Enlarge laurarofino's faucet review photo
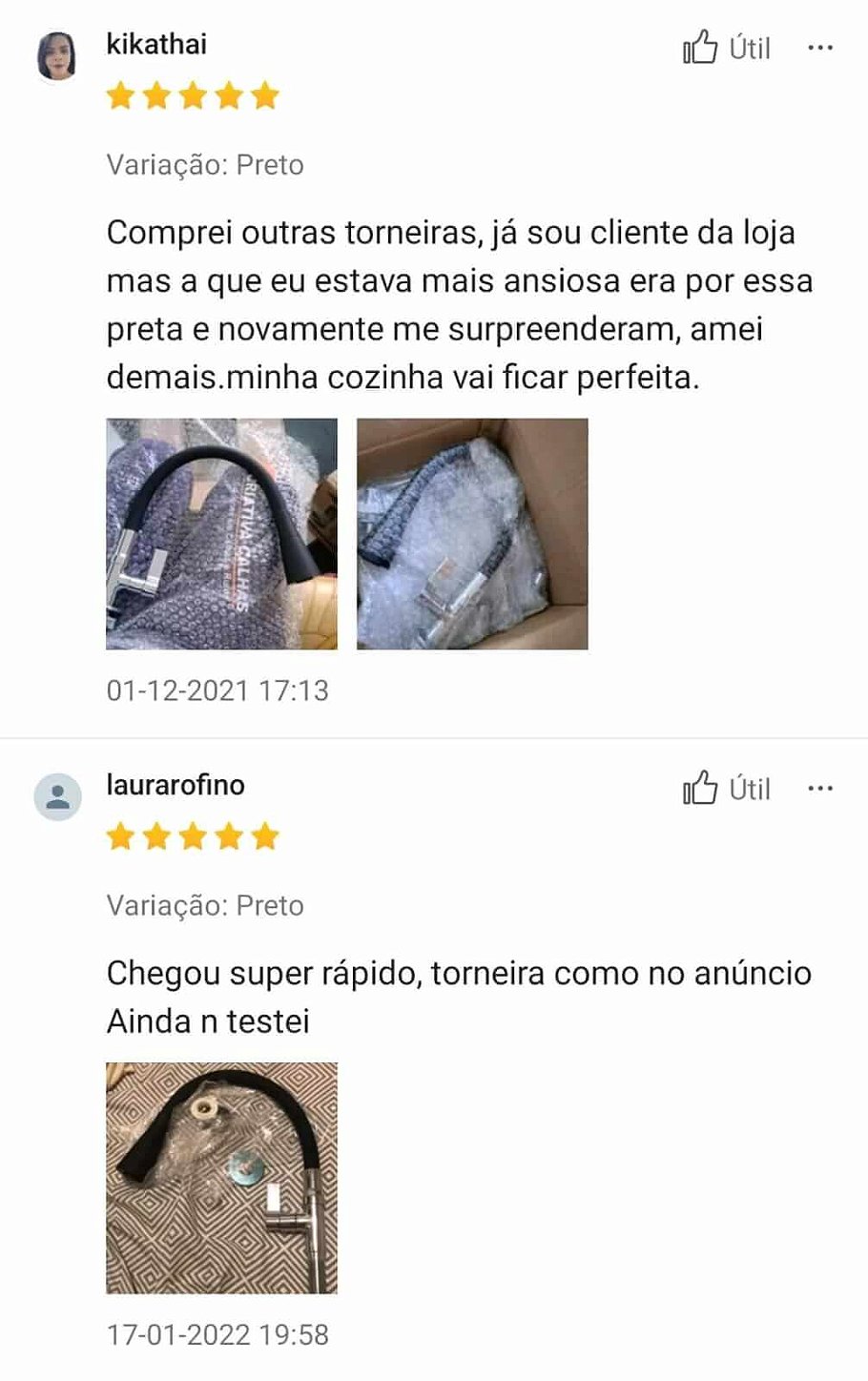Image resolution: width=868 pixels, height=1381 pixels. 221,1178
